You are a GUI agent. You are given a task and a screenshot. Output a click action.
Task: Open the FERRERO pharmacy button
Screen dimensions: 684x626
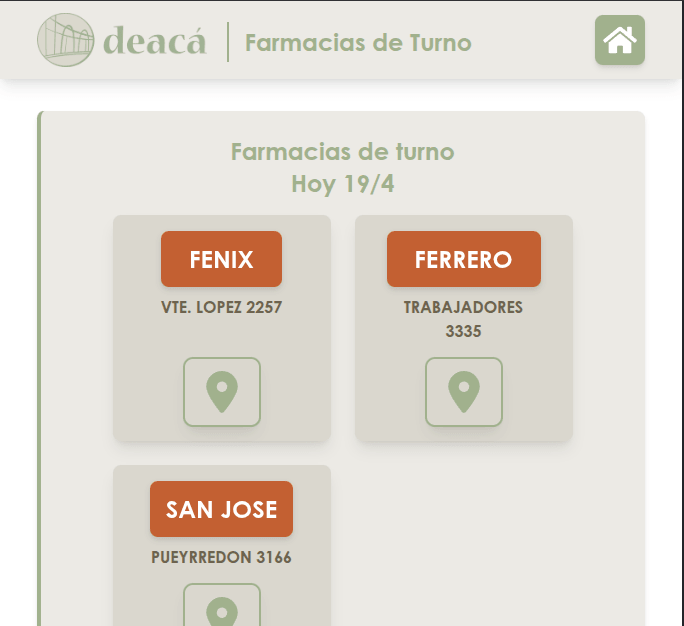(x=463, y=259)
